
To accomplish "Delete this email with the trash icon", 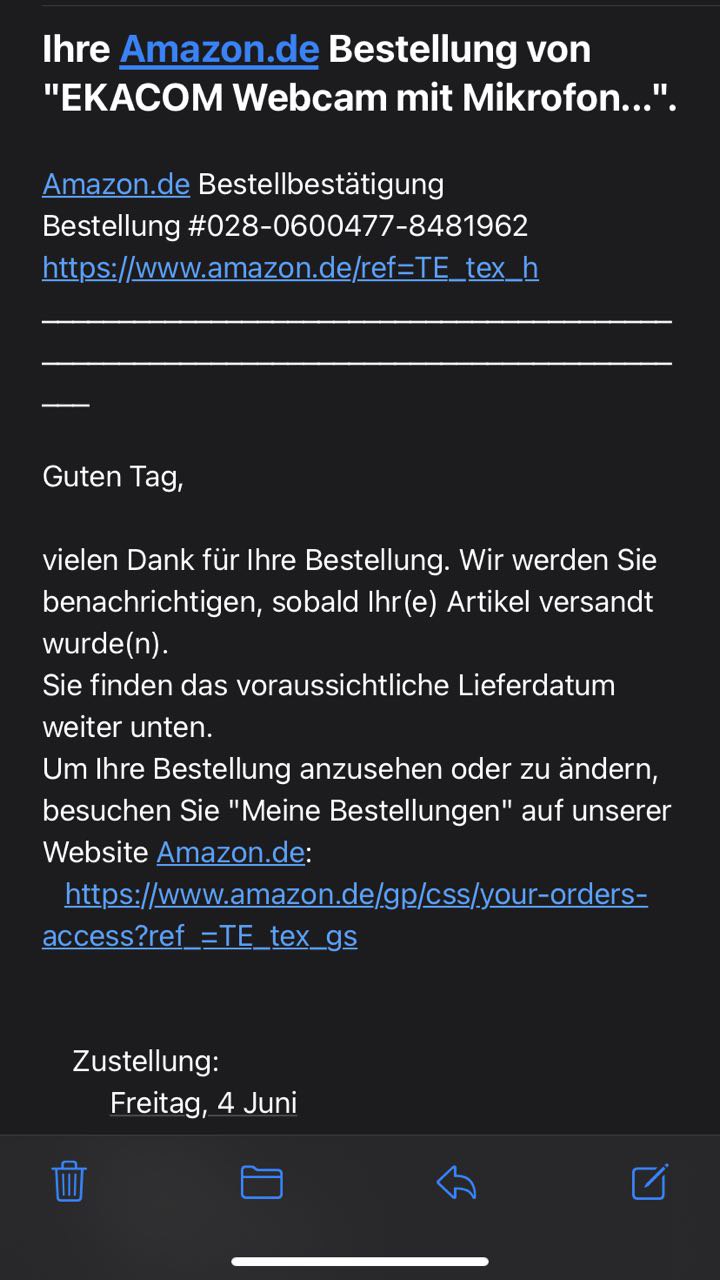I will pyautogui.click(x=69, y=1181).
